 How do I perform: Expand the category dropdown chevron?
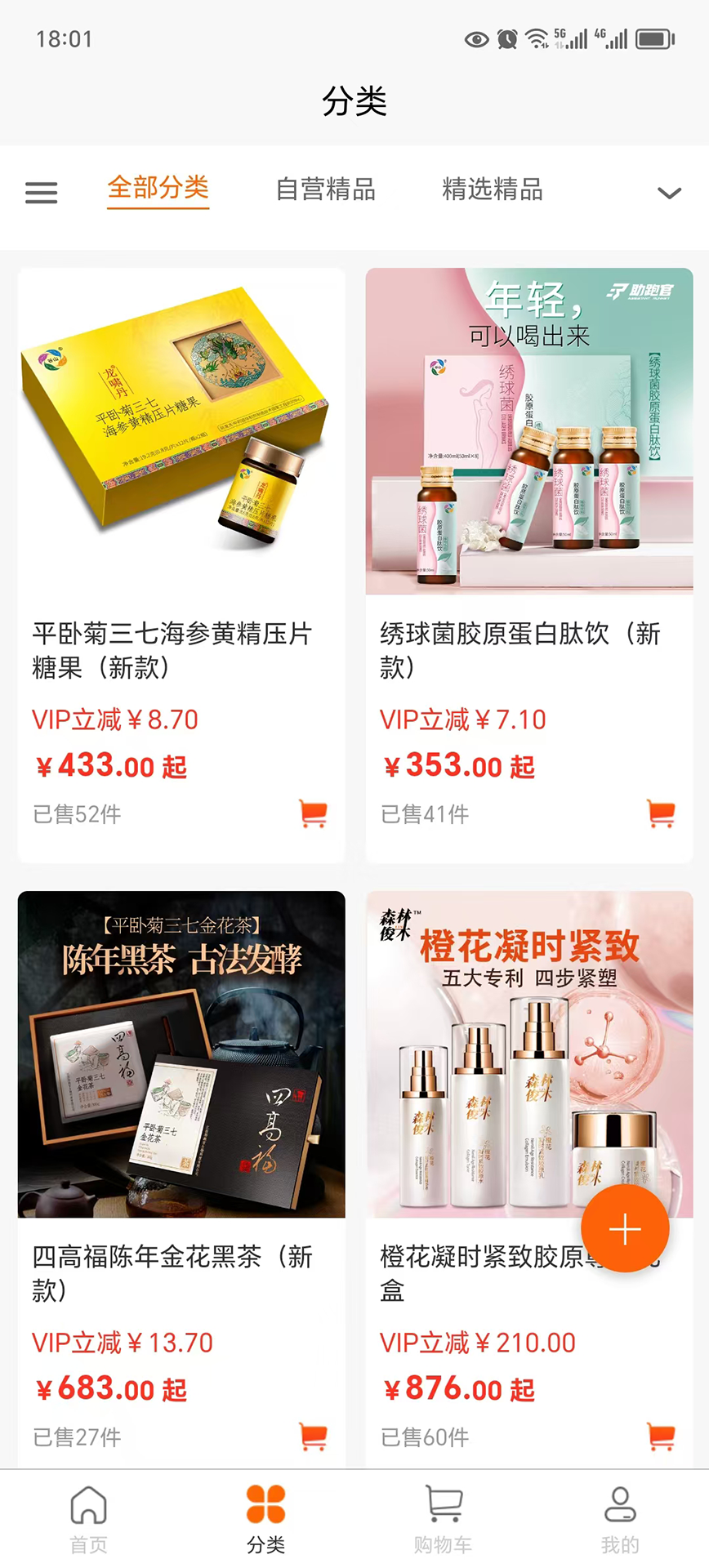669,194
